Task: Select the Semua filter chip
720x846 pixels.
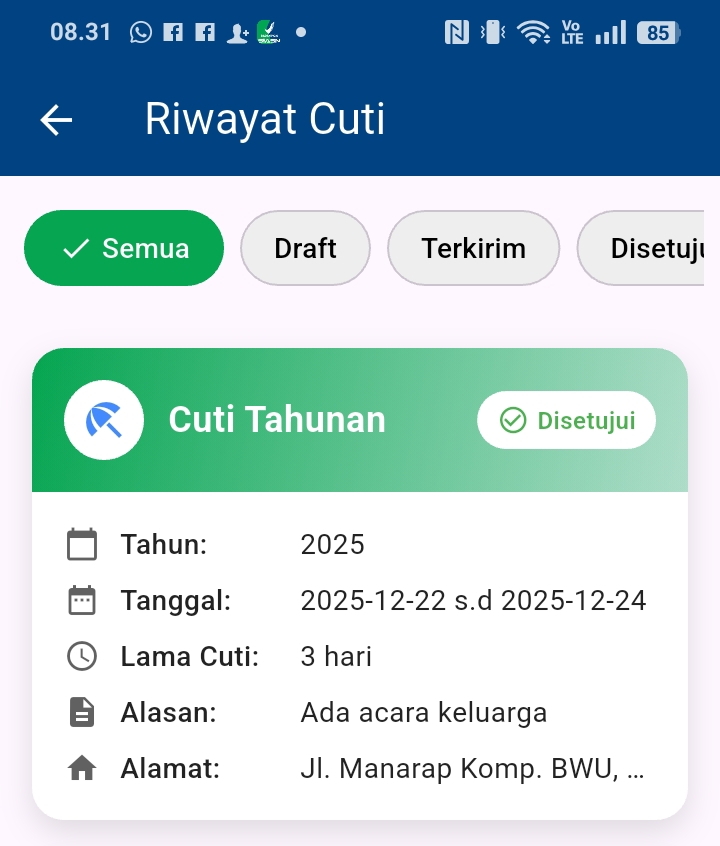Action: 124,248
